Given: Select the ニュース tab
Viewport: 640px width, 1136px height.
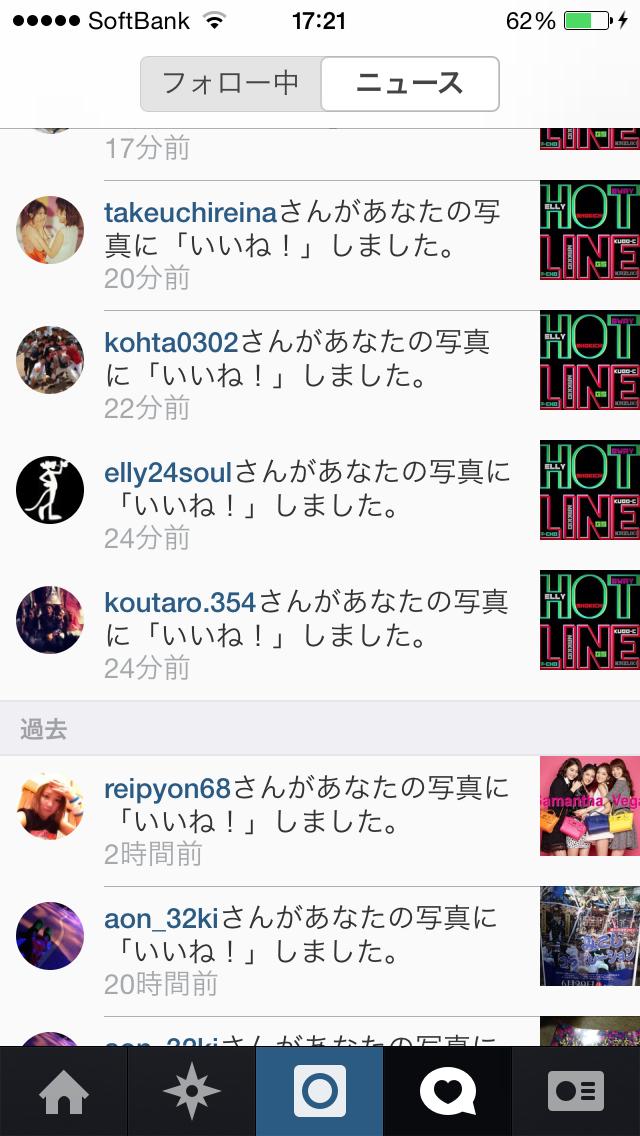Looking at the screenshot, I should coord(409,83).
